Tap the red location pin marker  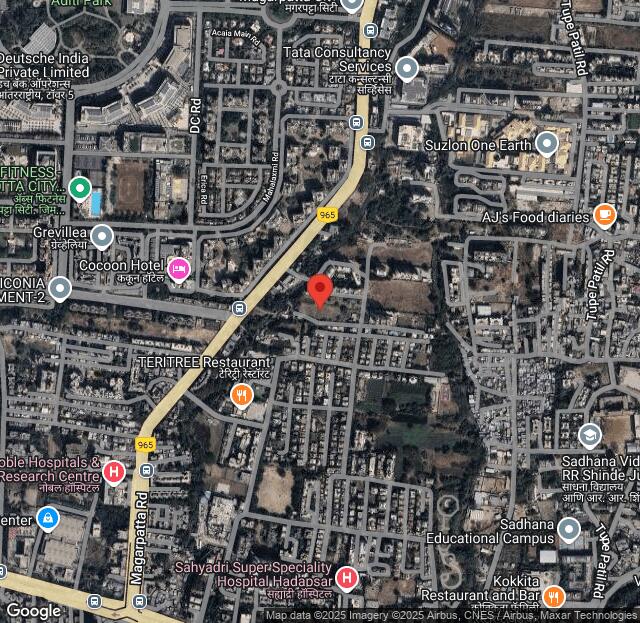click(320, 290)
